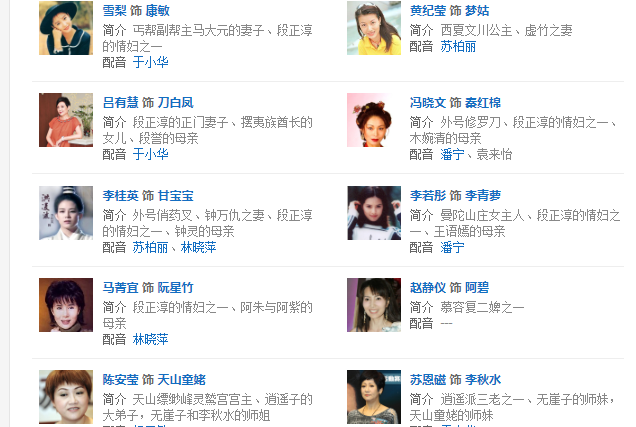The width and height of the screenshot is (636, 427).
Task: View 赵静仪's actor profile
Action: pyautogui.click(x=428, y=287)
